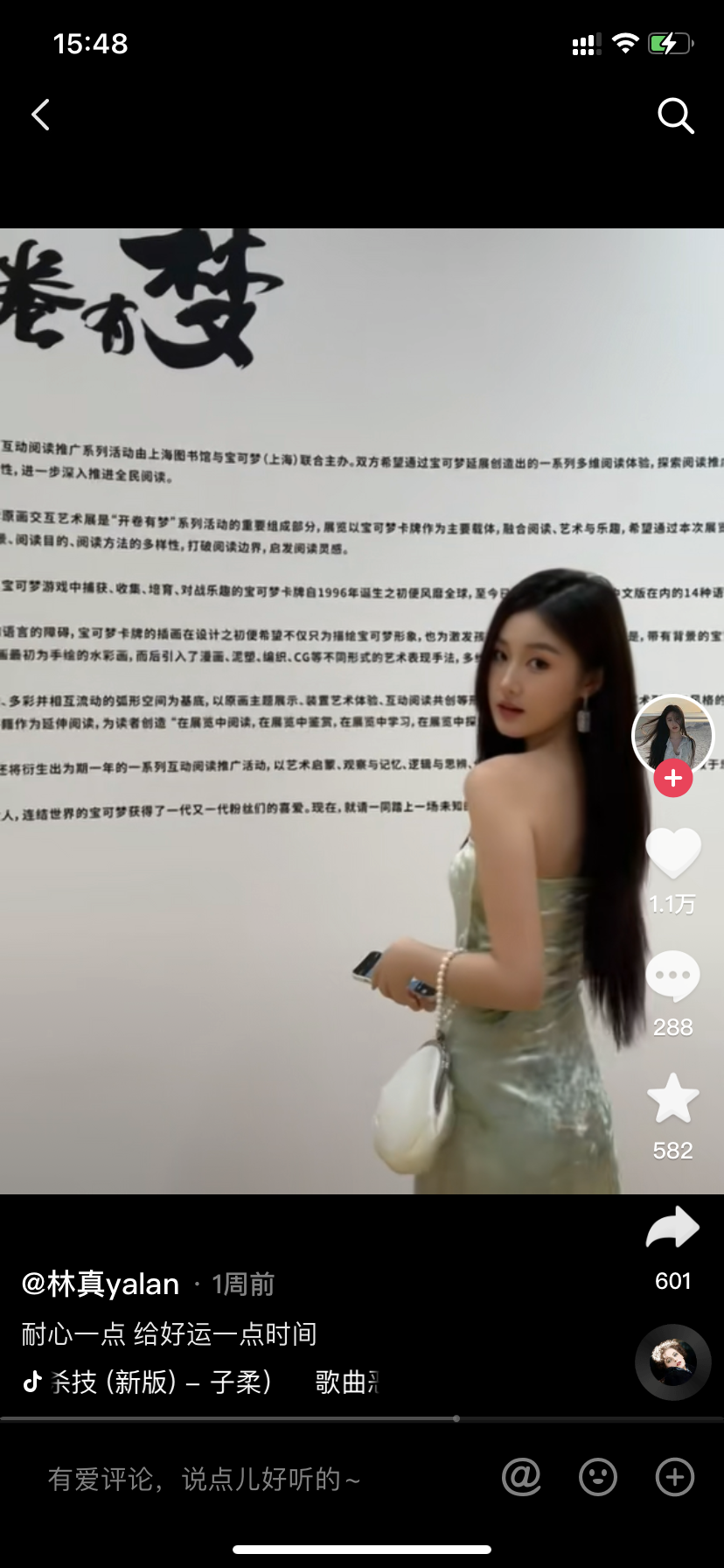The image size is (724, 1568).
Task: Open the comments bubble
Action: tap(672, 976)
